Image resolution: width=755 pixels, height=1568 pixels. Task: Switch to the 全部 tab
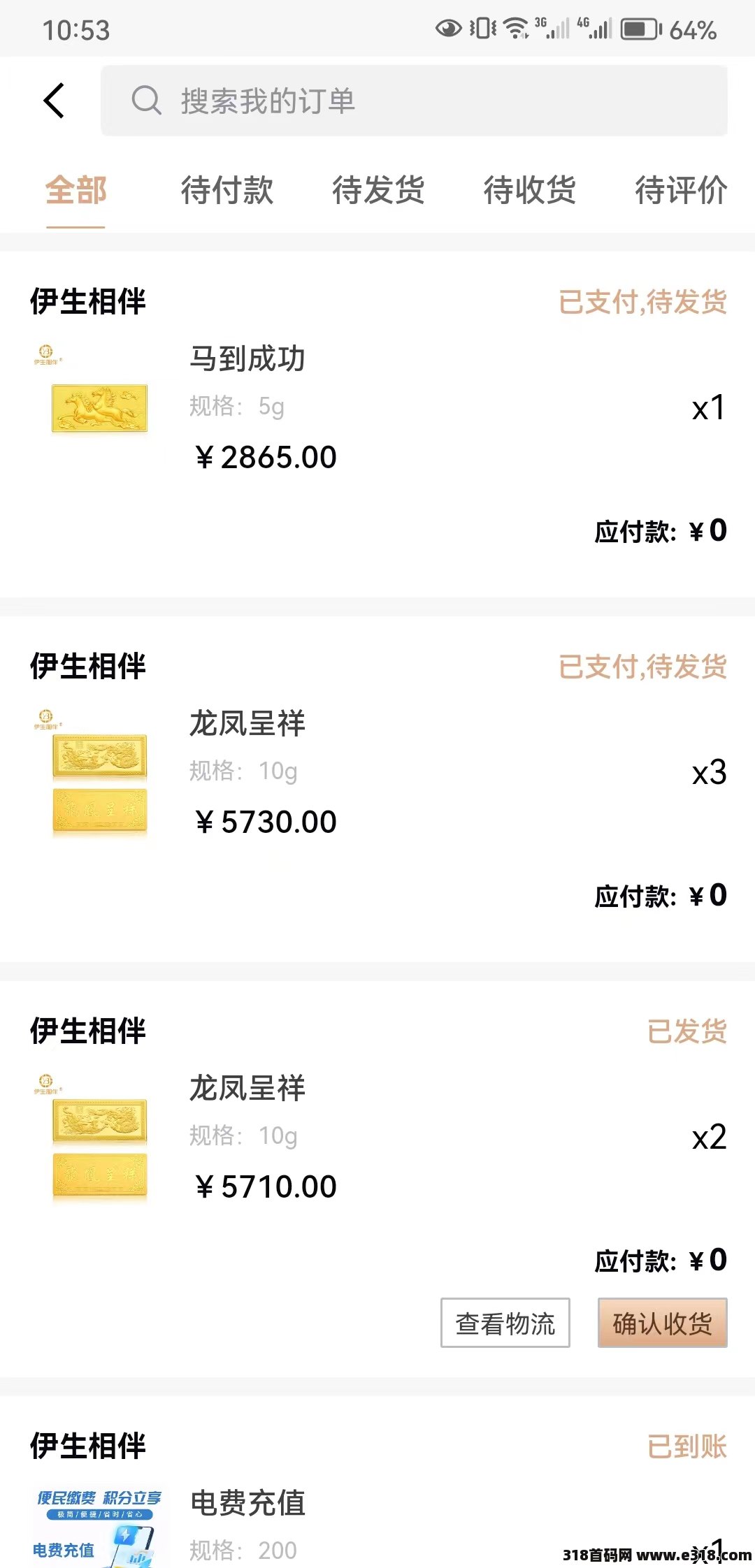pos(75,190)
